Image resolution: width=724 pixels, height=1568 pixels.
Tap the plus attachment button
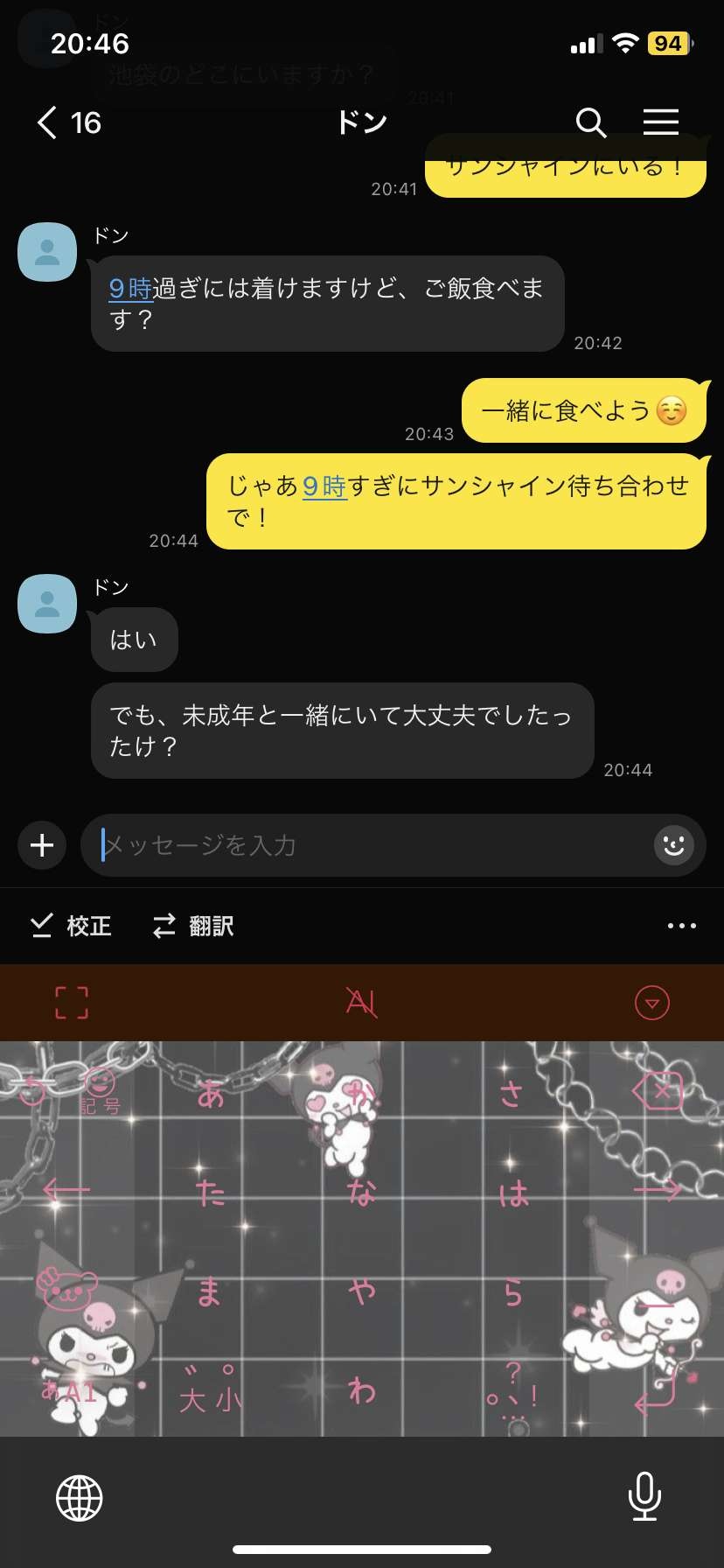[x=42, y=845]
